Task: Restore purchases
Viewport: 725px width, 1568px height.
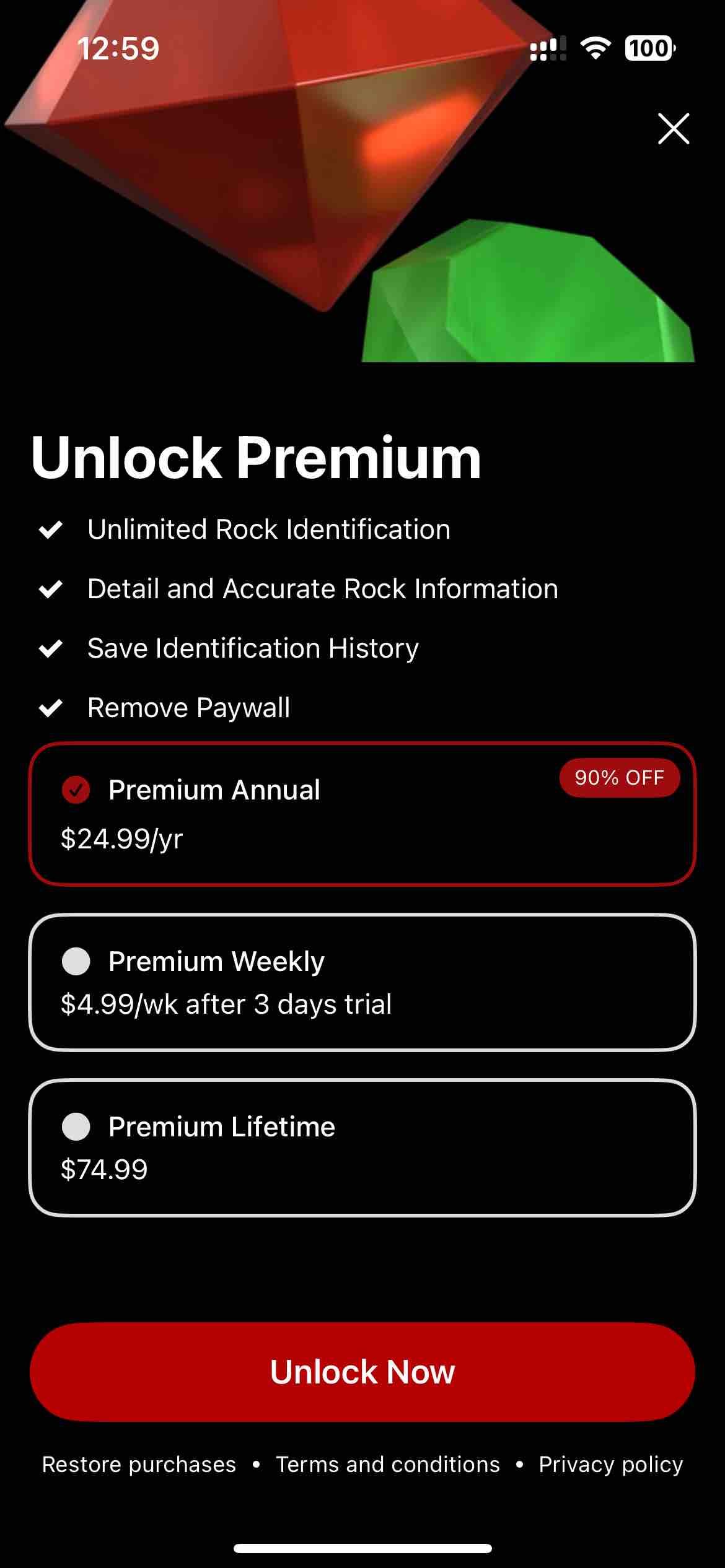Action: click(139, 1465)
